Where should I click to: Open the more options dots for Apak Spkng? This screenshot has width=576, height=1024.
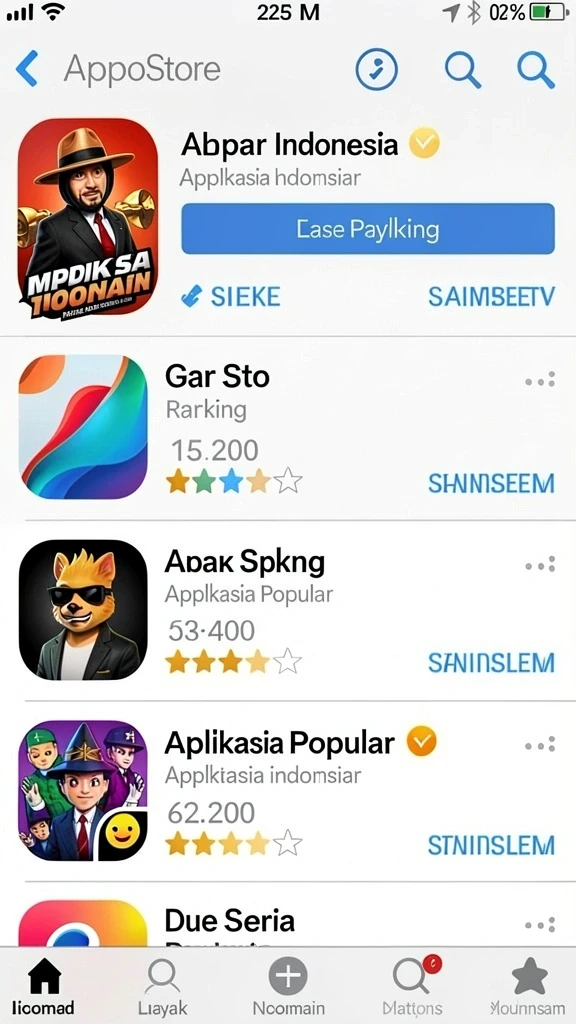click(540, 564)
